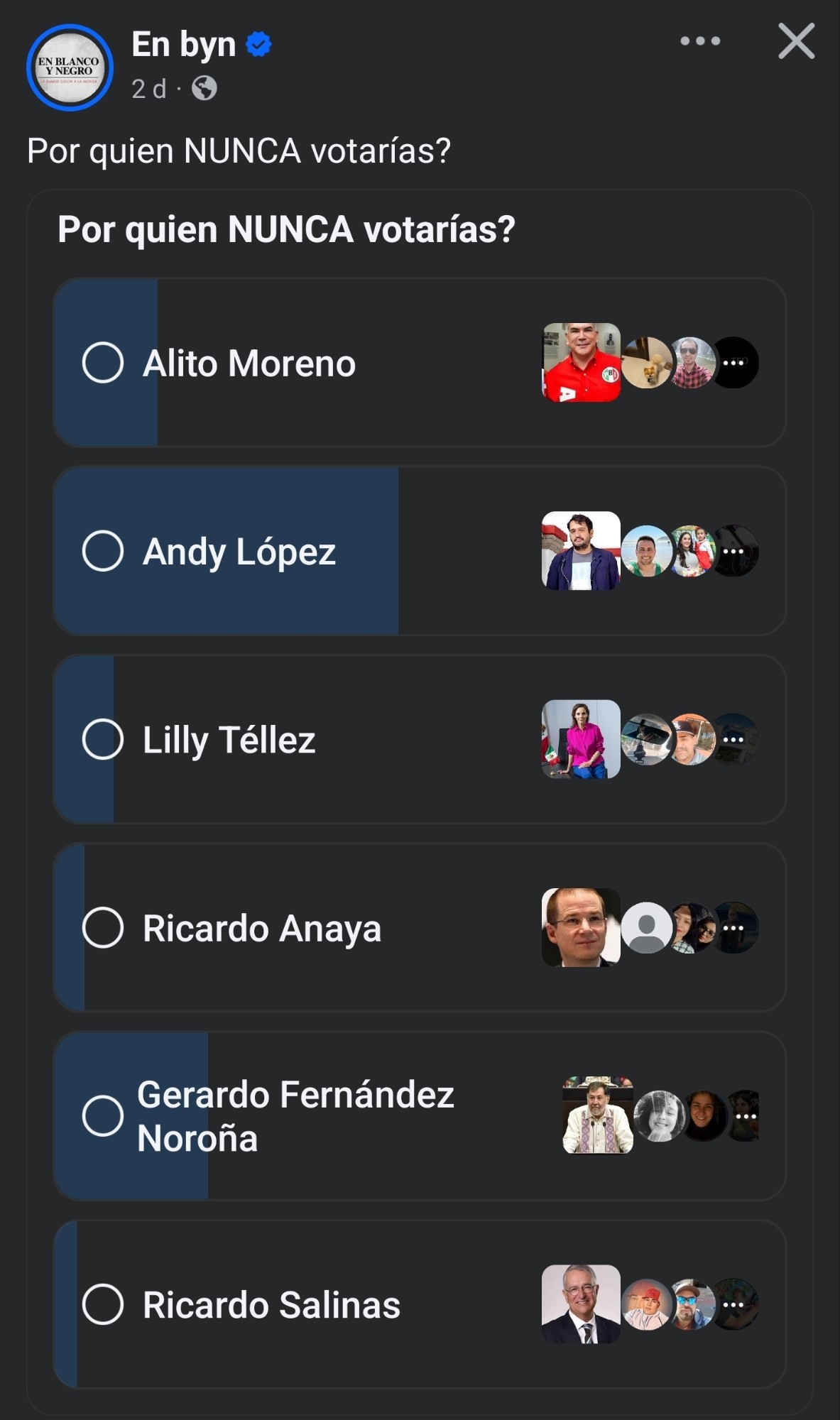Choose the Lilly Téllez option
The height and width of the screenshot is (1420, 840).
(103, 739)
